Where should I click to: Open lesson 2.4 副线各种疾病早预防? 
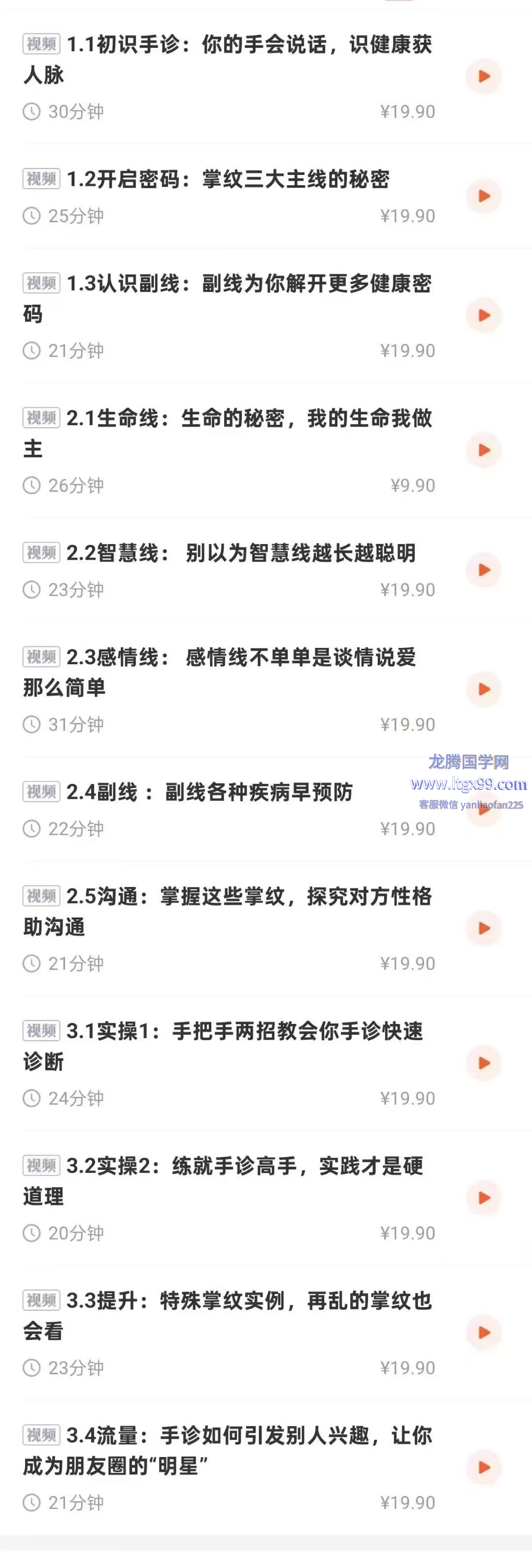pyautogui.click(x=209, y=792)
